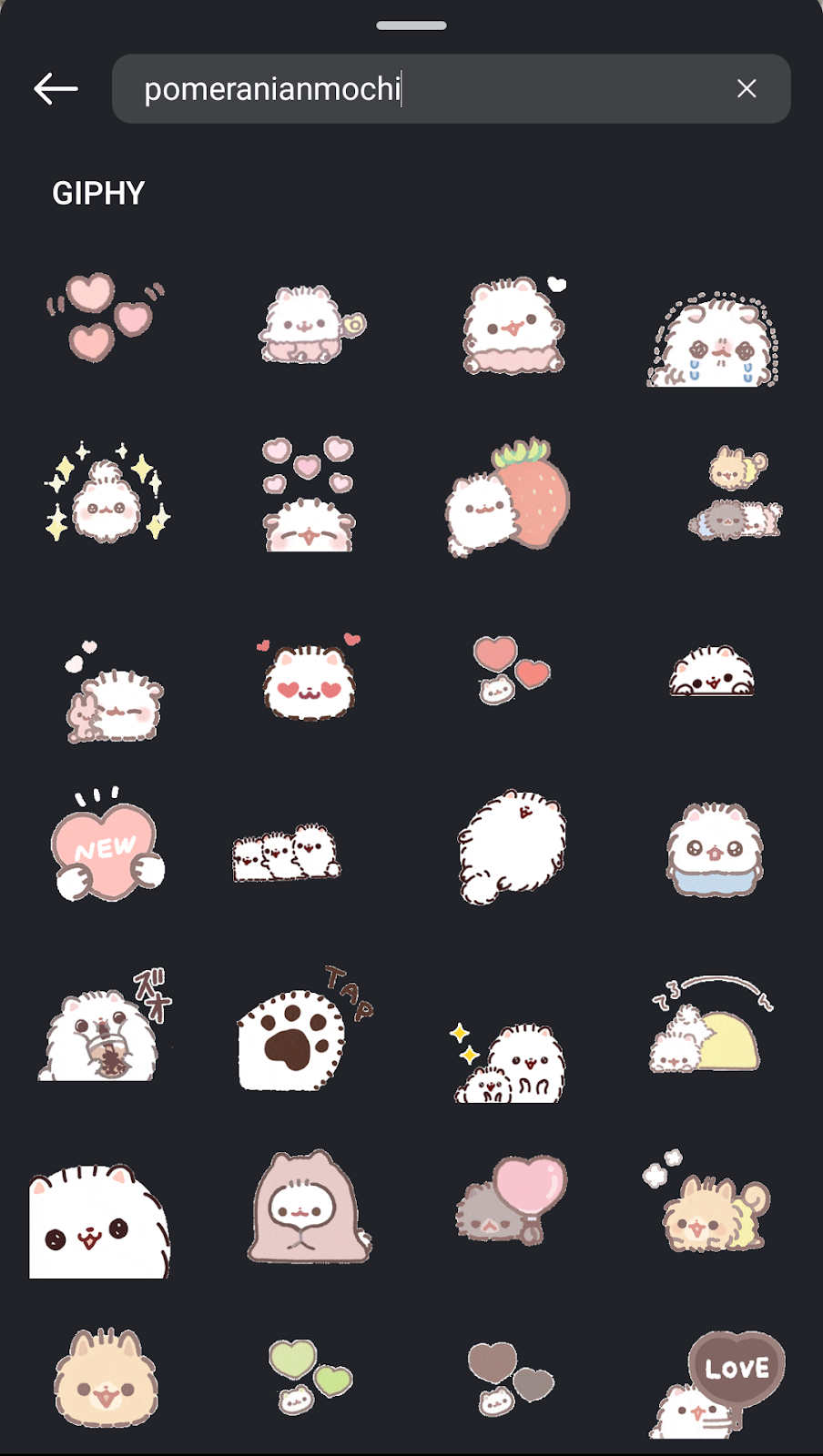Pick the green hearts sticker
Viewport: 823px width, 1456px height.
(x=309, y=1376)
